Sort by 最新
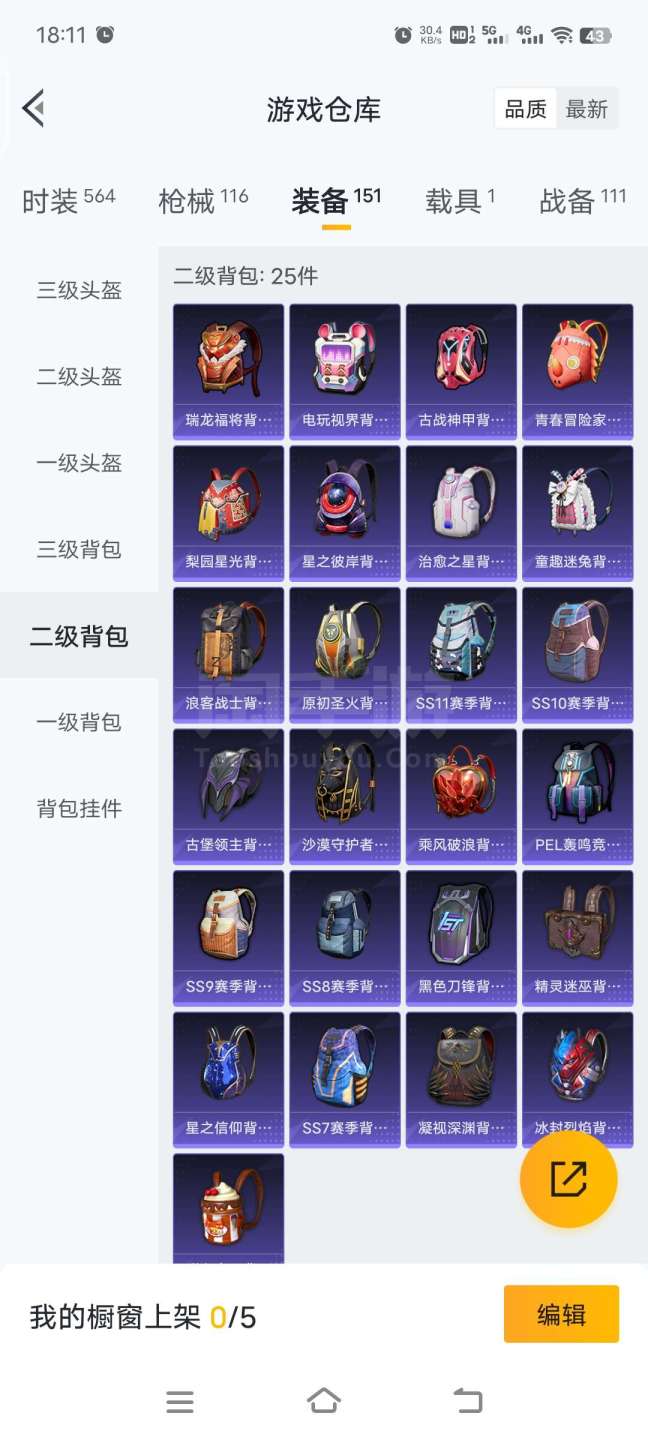 coord(587,109)
